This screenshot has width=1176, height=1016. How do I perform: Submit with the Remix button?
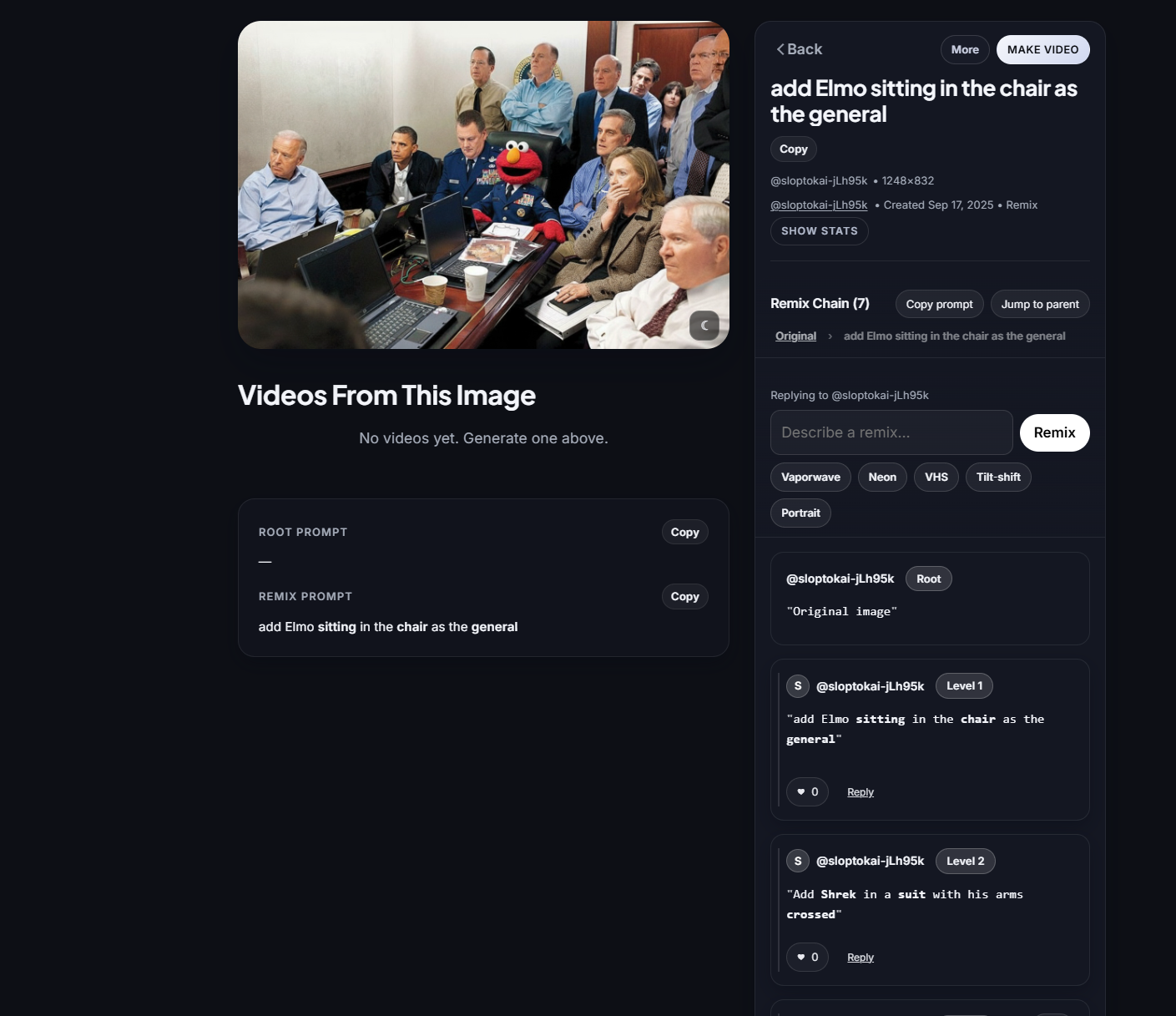point(1054,432)
